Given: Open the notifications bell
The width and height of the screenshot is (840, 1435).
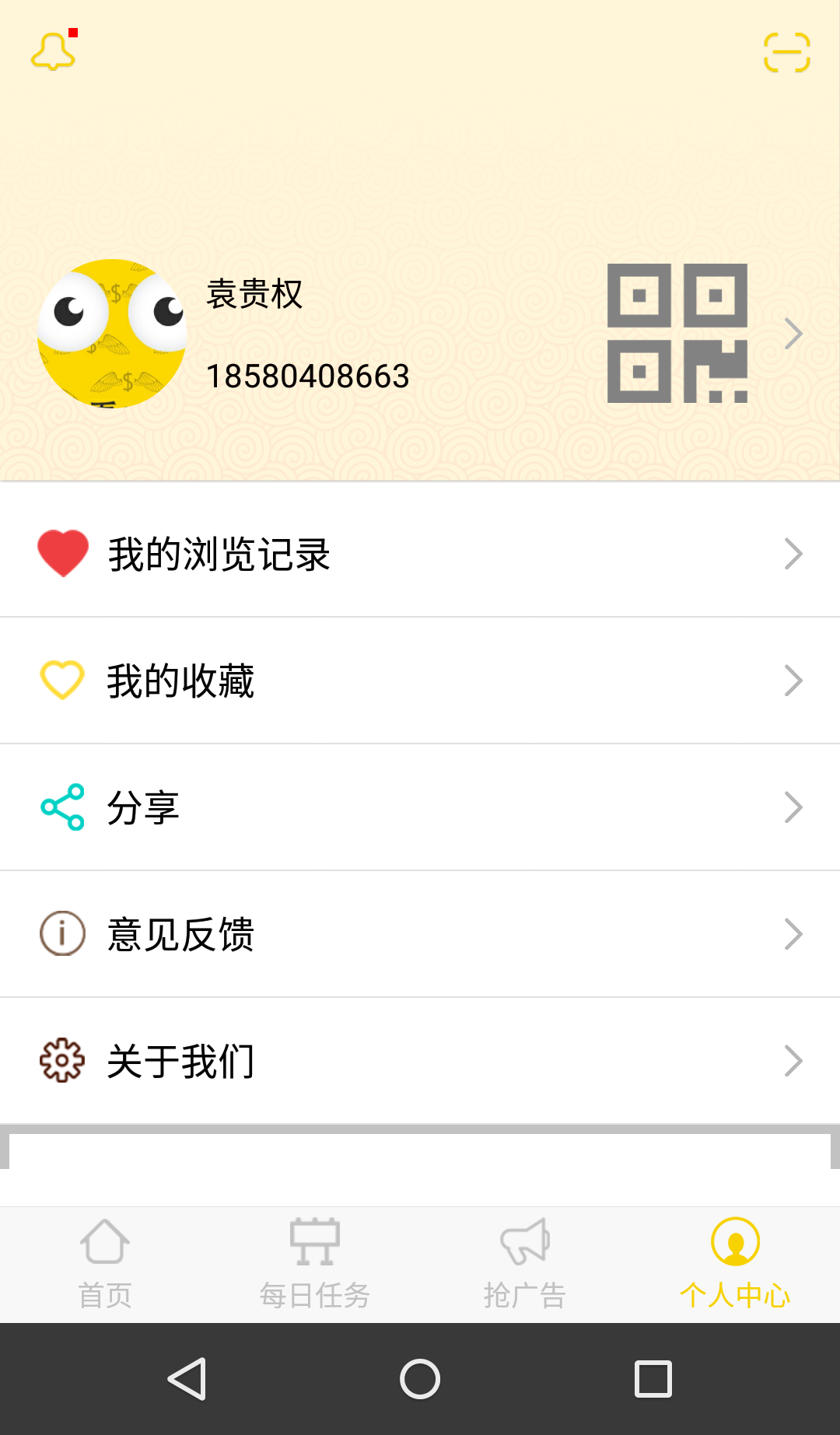Looking at the screenshot, I should (53, 52).
